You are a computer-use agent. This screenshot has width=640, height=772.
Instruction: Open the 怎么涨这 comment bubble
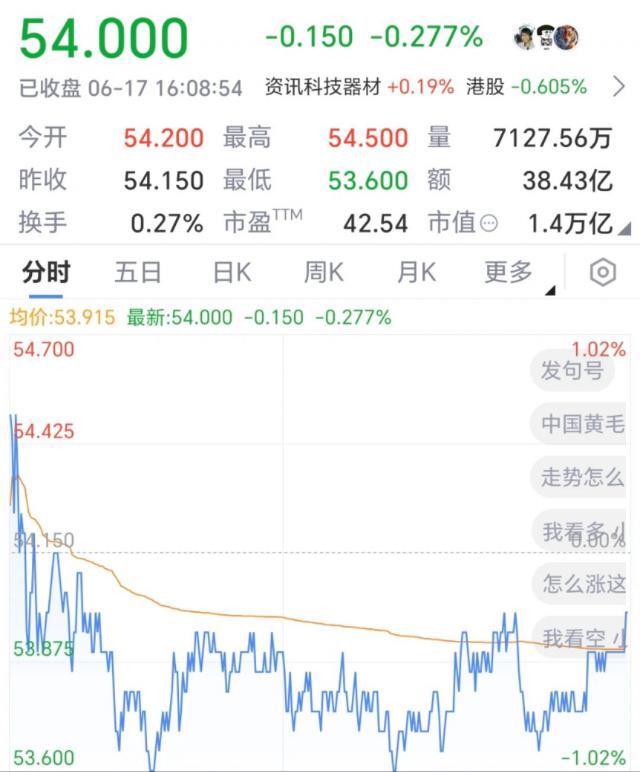[x=582, y=583]
